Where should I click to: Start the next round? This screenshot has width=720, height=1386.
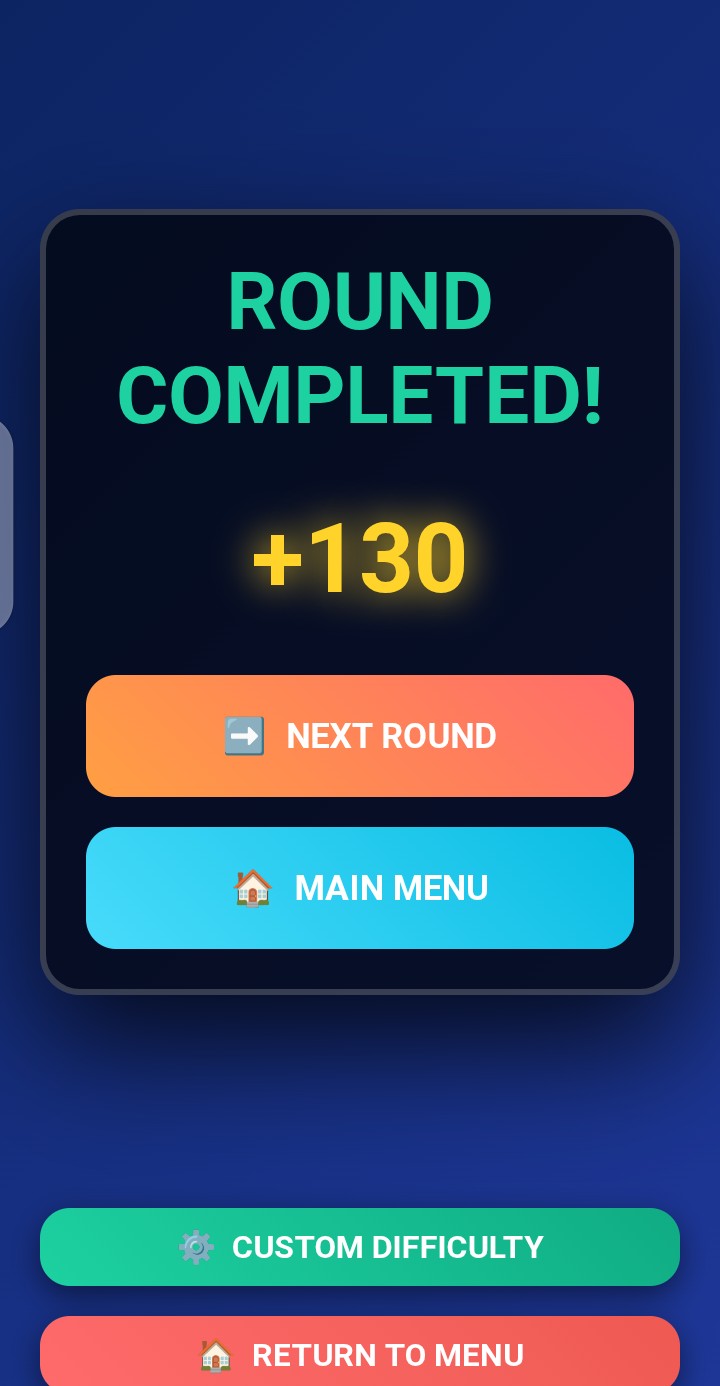pyautogui.click(x=360, y=736)
